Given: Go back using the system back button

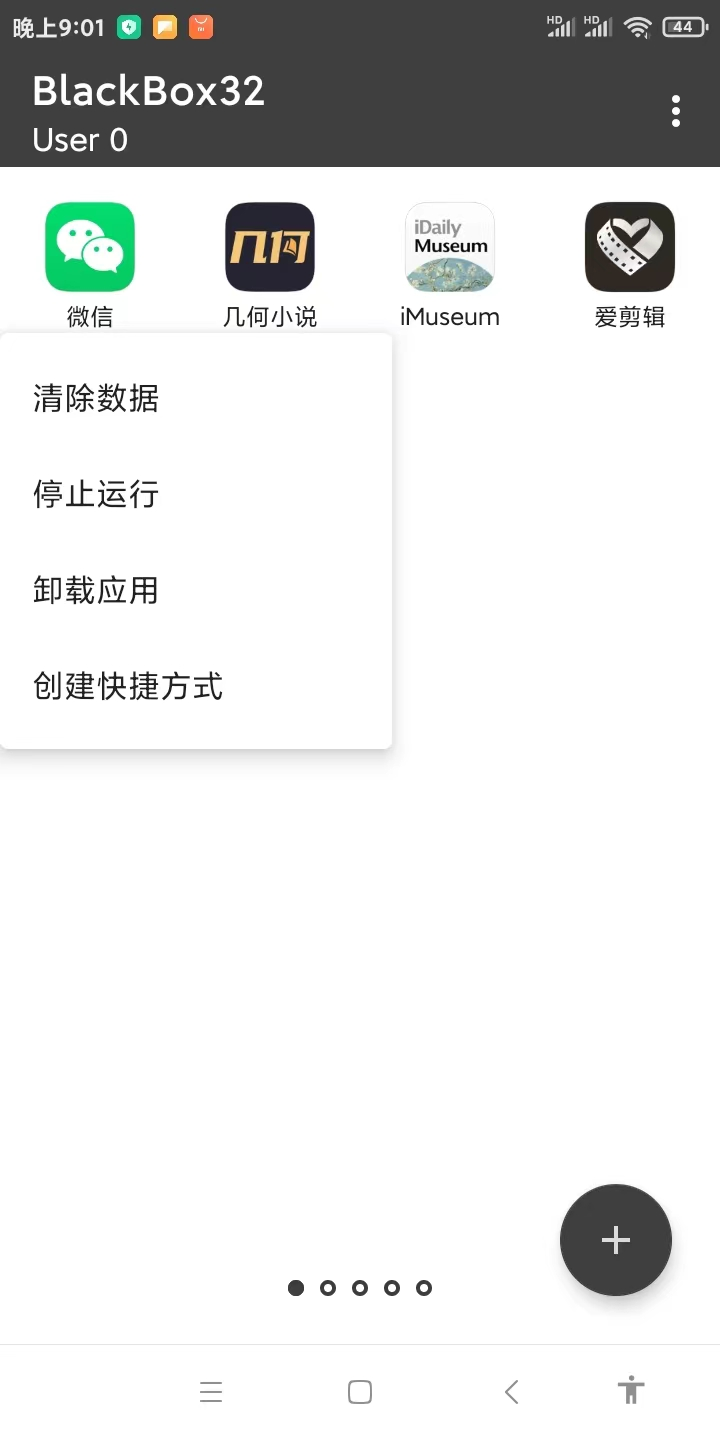Looking at the screenshot, I should pos(512,1392).
